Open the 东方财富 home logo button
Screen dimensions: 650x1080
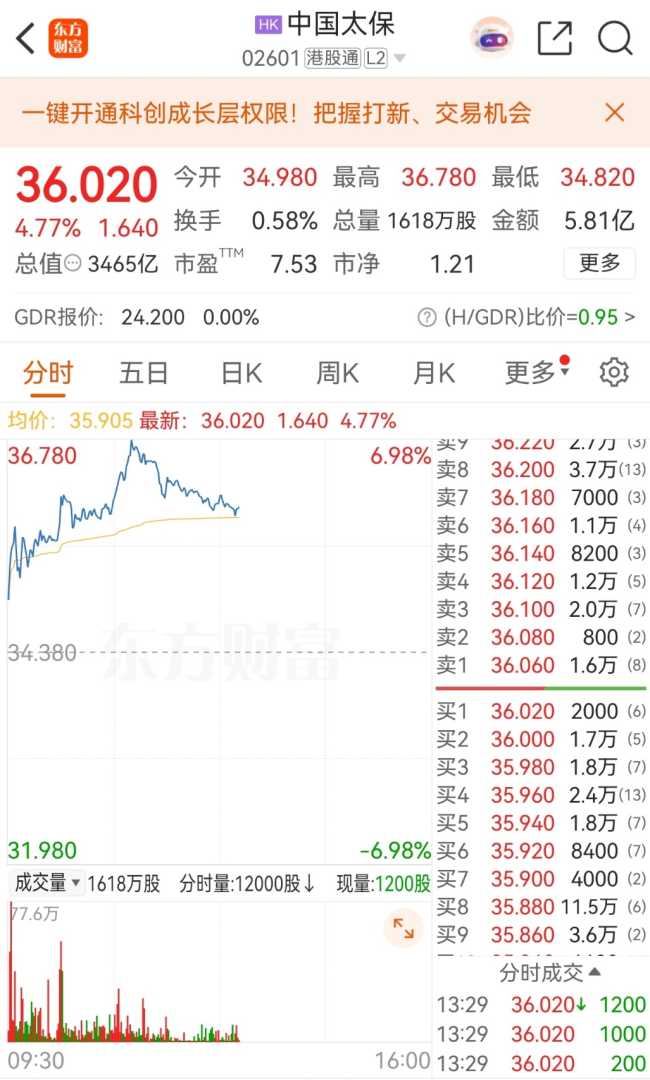(69, 38)
